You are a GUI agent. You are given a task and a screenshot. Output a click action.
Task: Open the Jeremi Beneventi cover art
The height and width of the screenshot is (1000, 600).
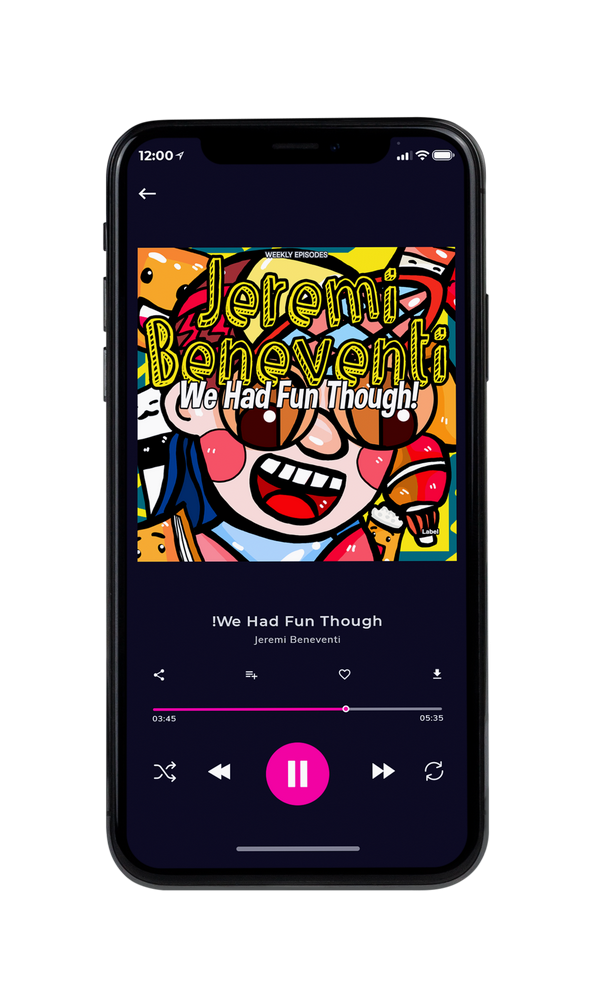tap(297, 404)
